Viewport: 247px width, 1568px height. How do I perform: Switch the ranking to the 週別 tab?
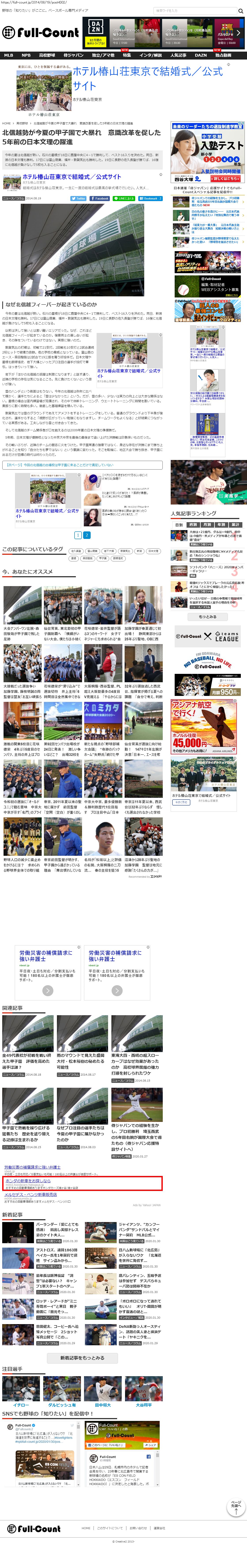click(193, 525)
